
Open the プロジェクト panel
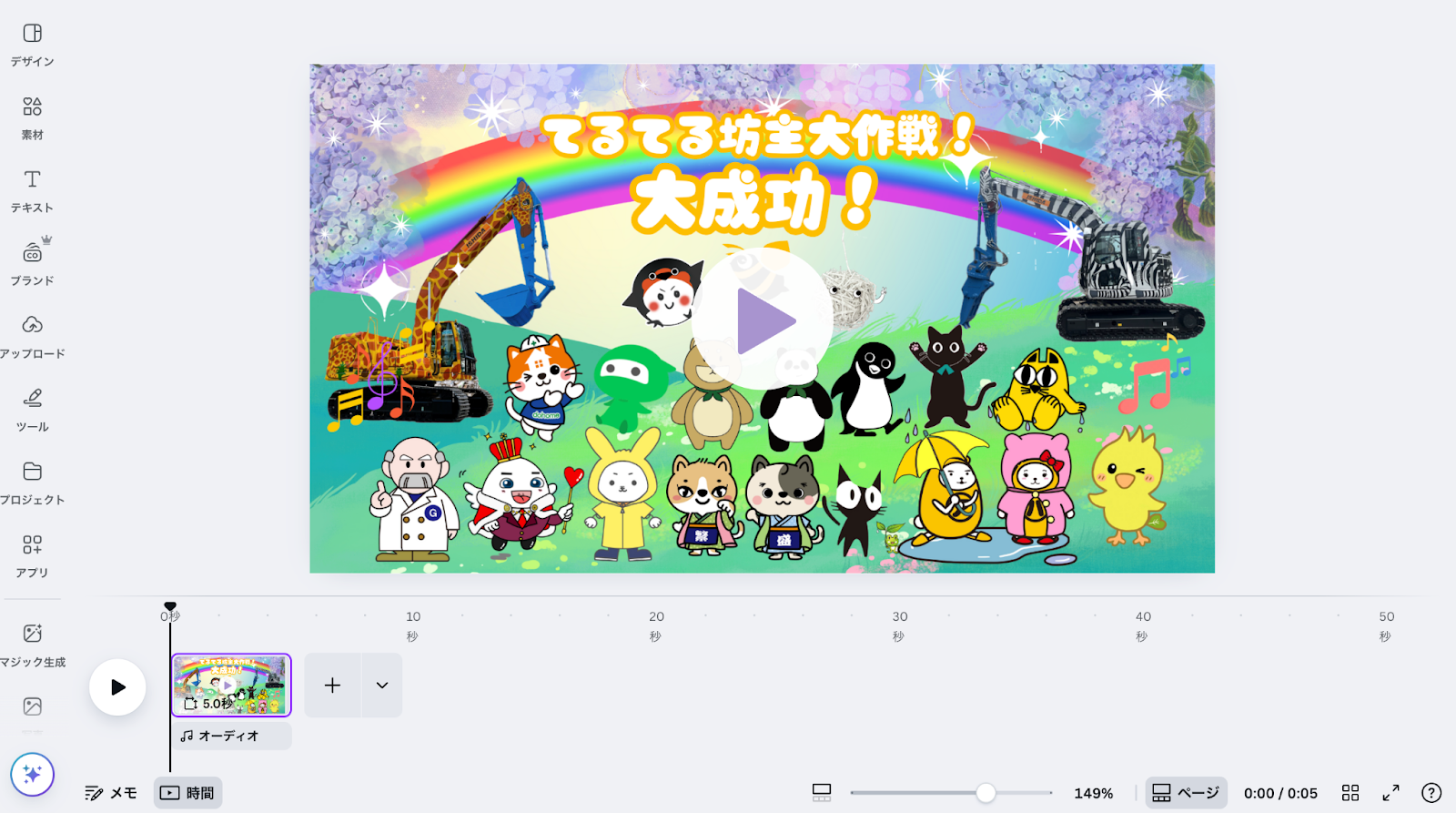pos(32,483)
